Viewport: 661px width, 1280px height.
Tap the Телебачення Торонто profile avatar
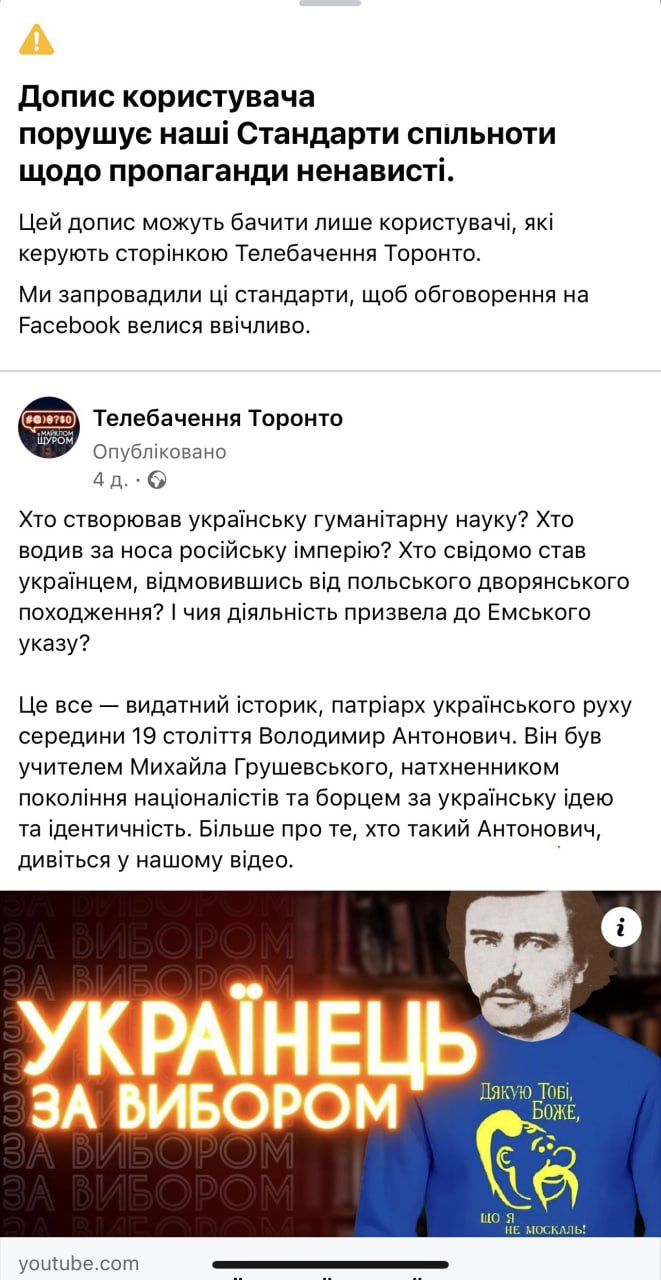(x=49, y=428)
